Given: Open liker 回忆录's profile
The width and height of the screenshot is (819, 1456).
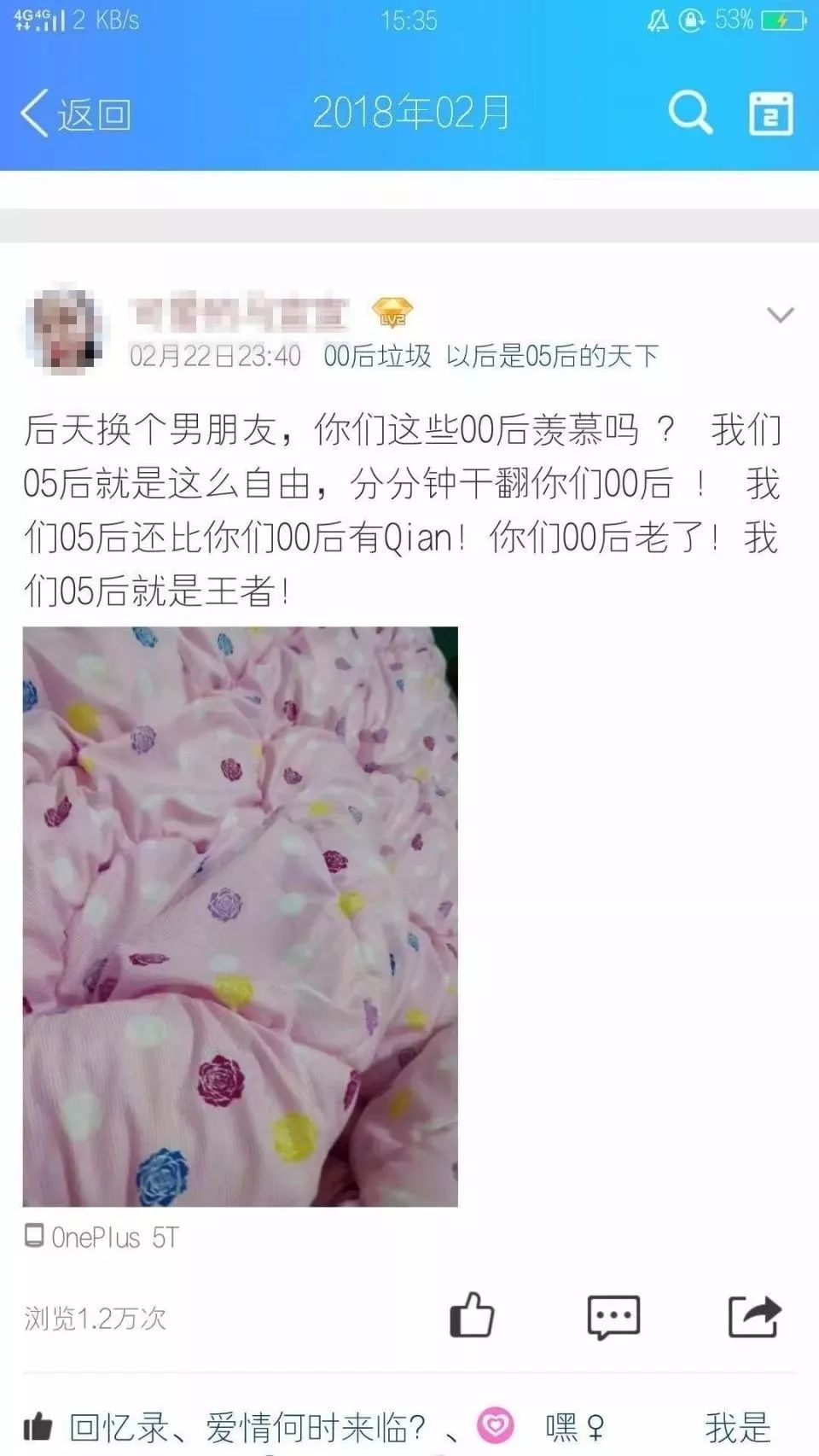Looking at the screenshot, I should pyautogui.click(x=119, y=1427).
